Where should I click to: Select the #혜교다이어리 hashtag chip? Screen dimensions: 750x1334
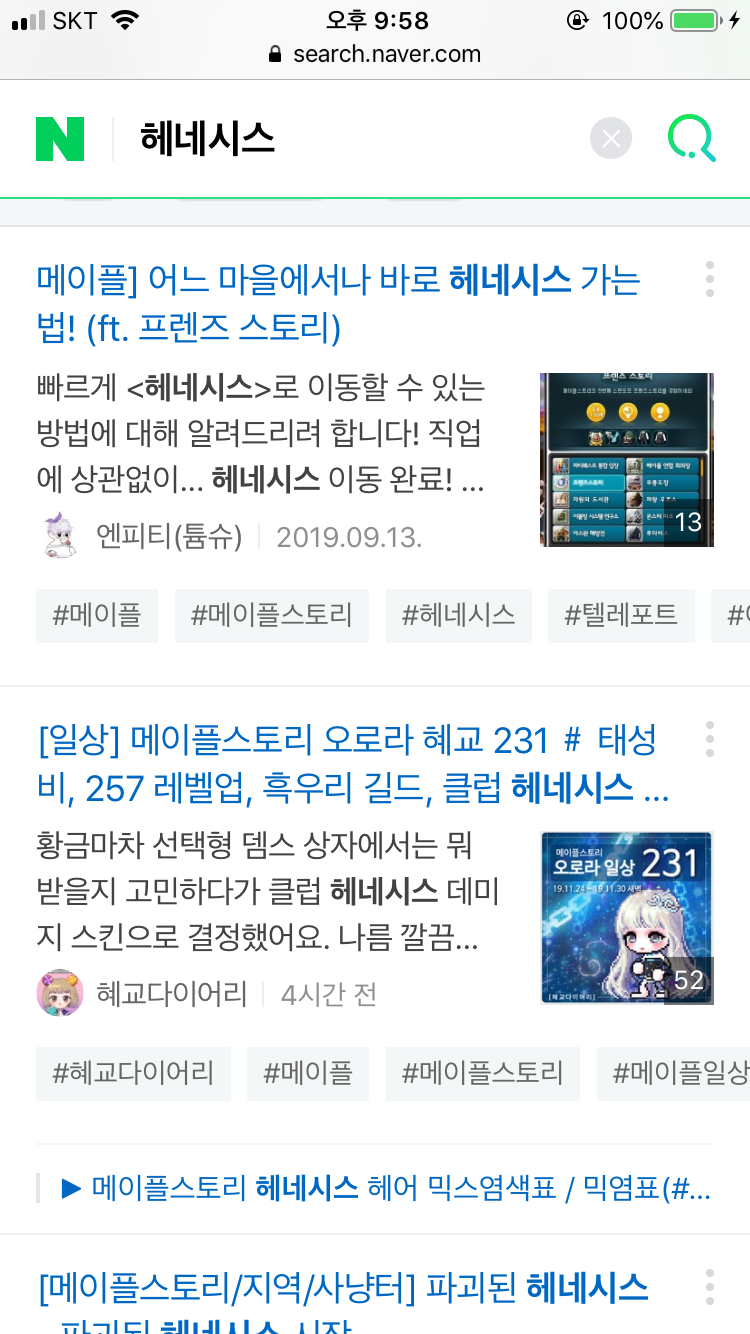(x=133, y=1074)
